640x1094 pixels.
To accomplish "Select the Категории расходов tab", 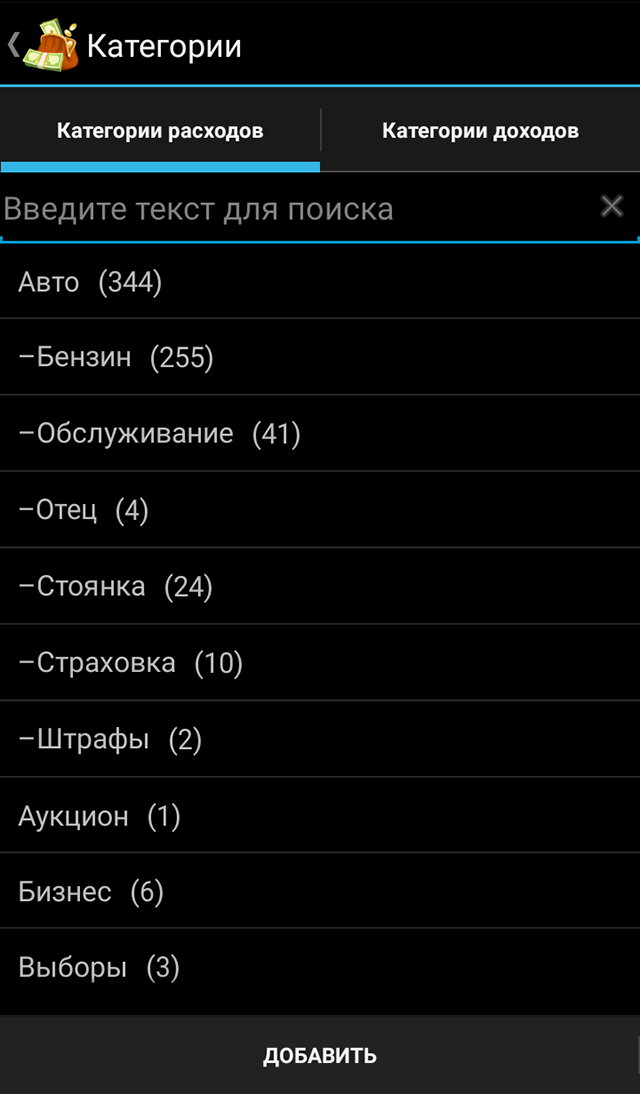I will 160,130.
